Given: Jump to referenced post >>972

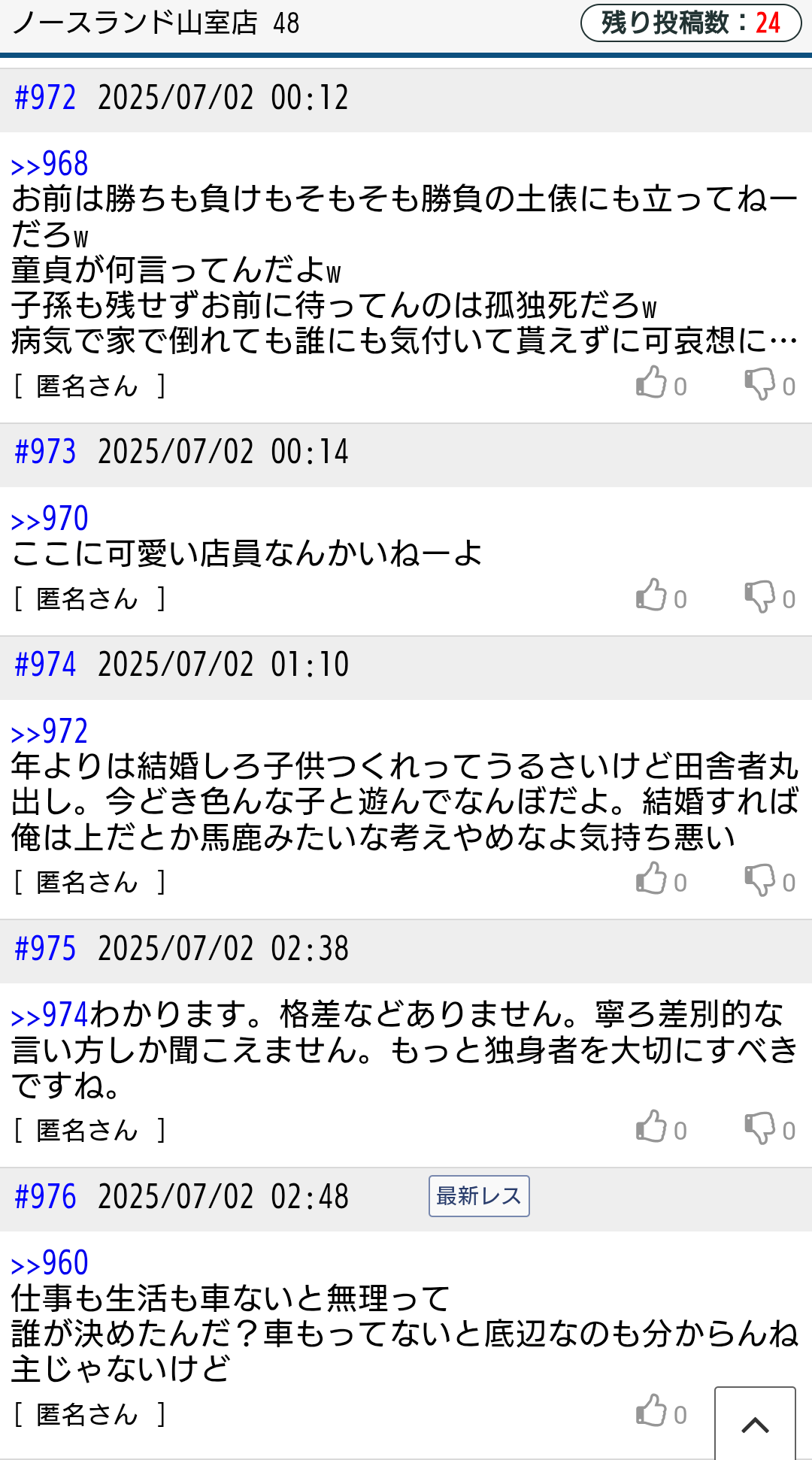Looking at the screenshot, I should [50, 732].
